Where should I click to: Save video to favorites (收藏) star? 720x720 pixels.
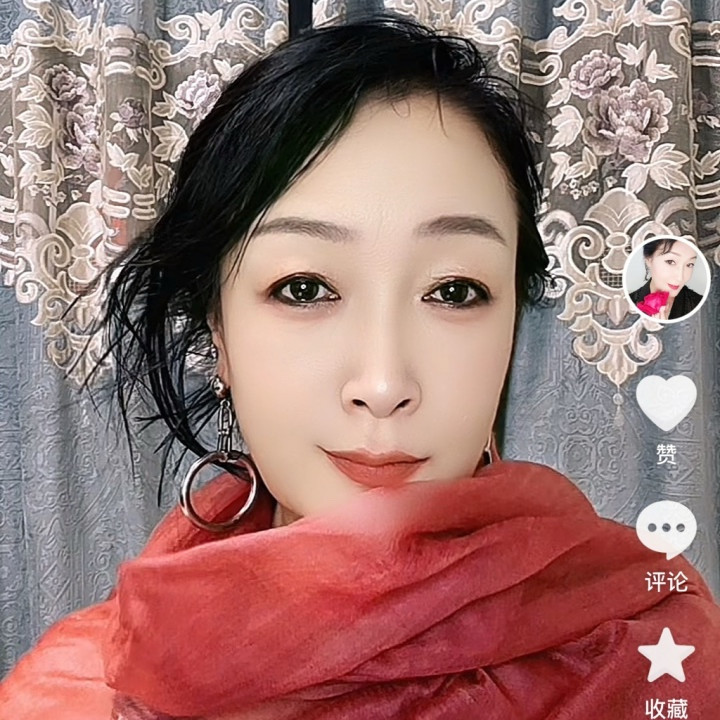pos(666,657)
